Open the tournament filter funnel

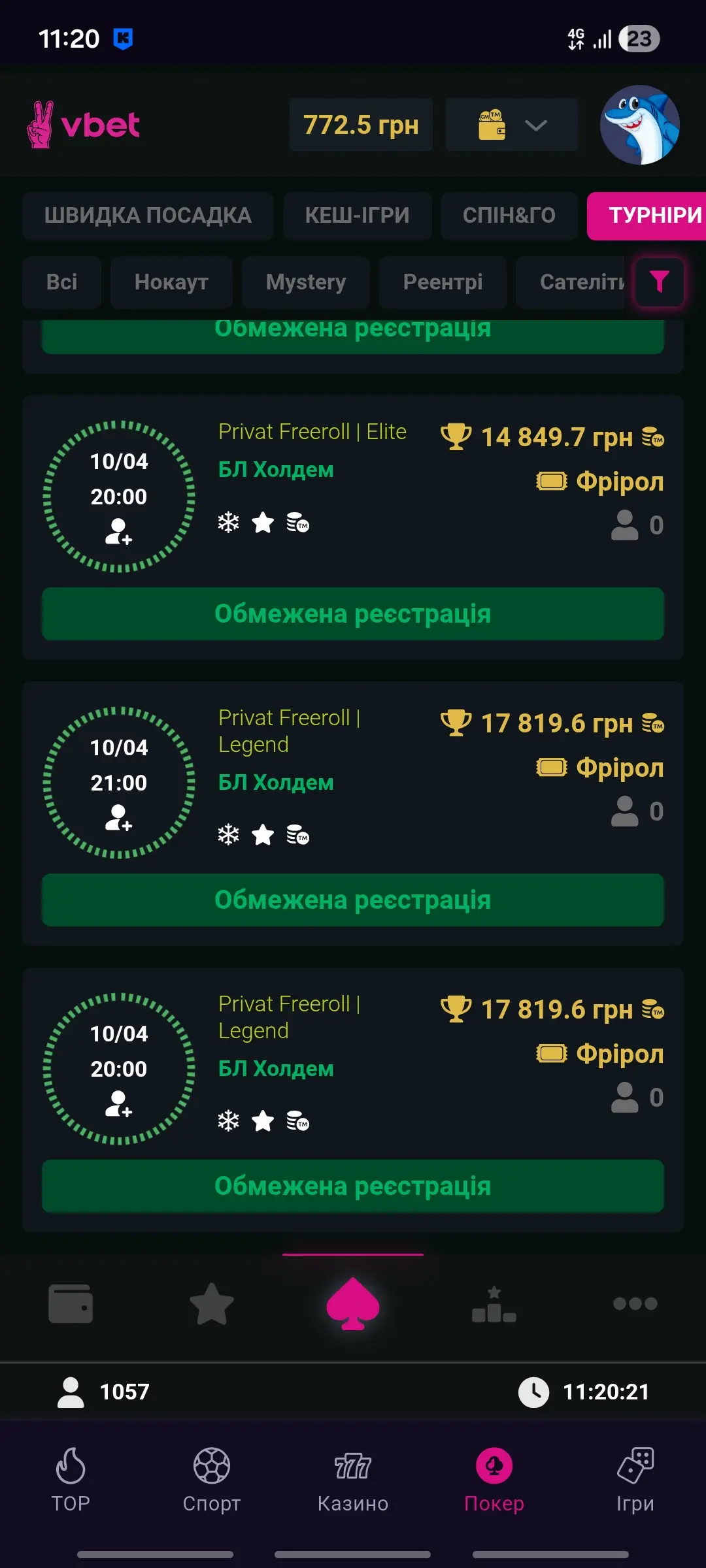[x=659, y=282]
